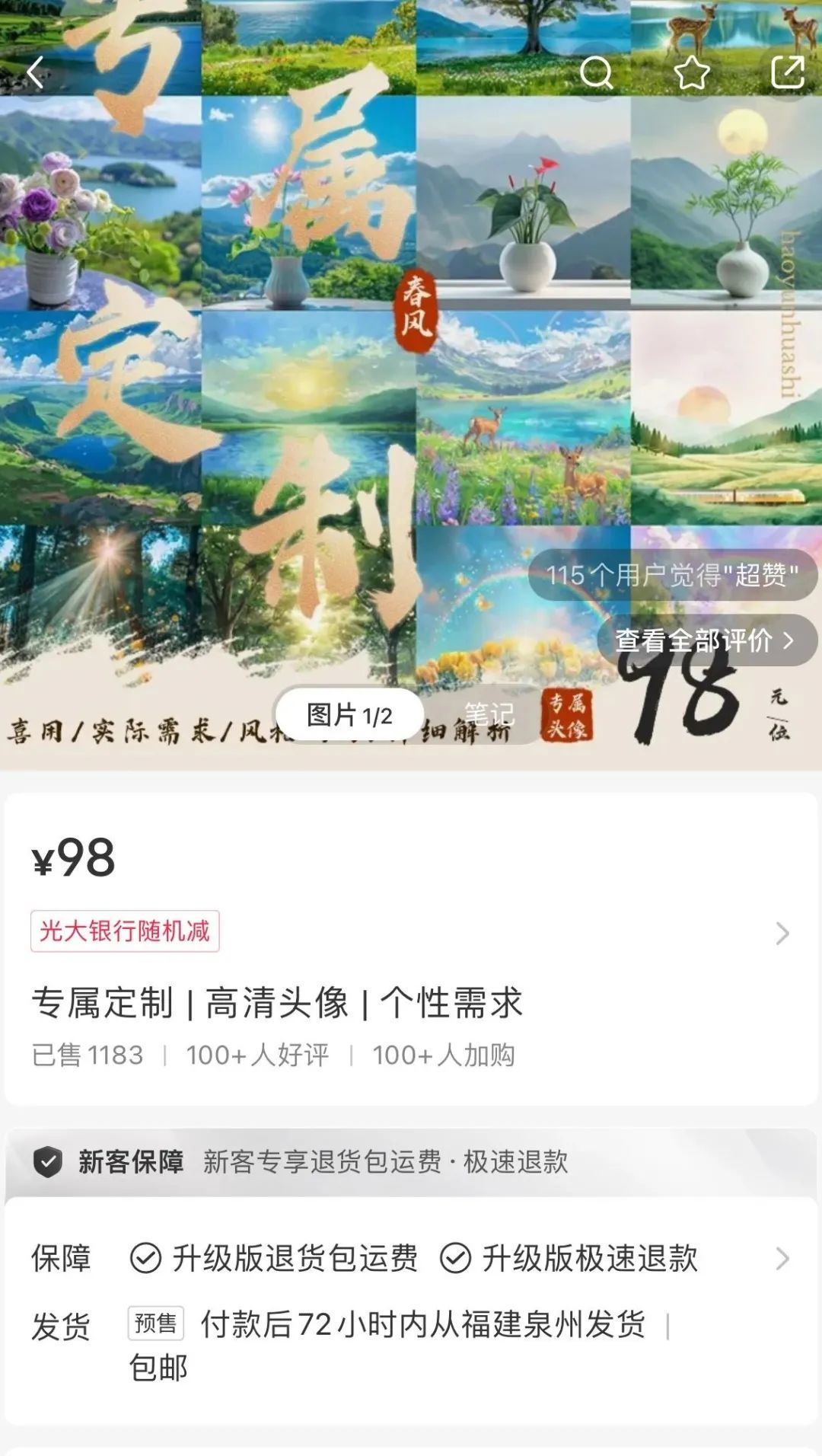Share this product listing

click(x=788, y=73)
